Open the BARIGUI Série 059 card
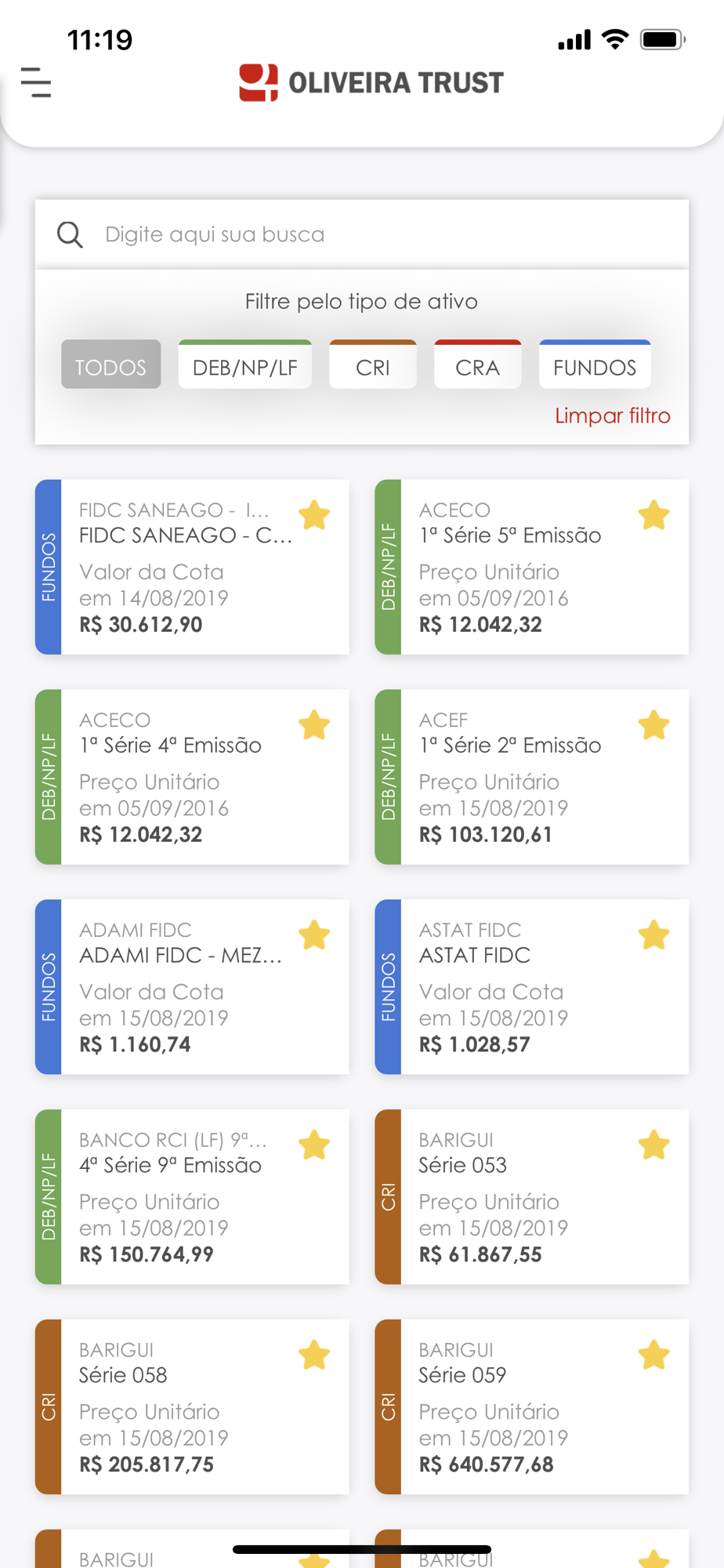Image resolution: width=724 pixels, height=1568 pixels. point(532,1407)
